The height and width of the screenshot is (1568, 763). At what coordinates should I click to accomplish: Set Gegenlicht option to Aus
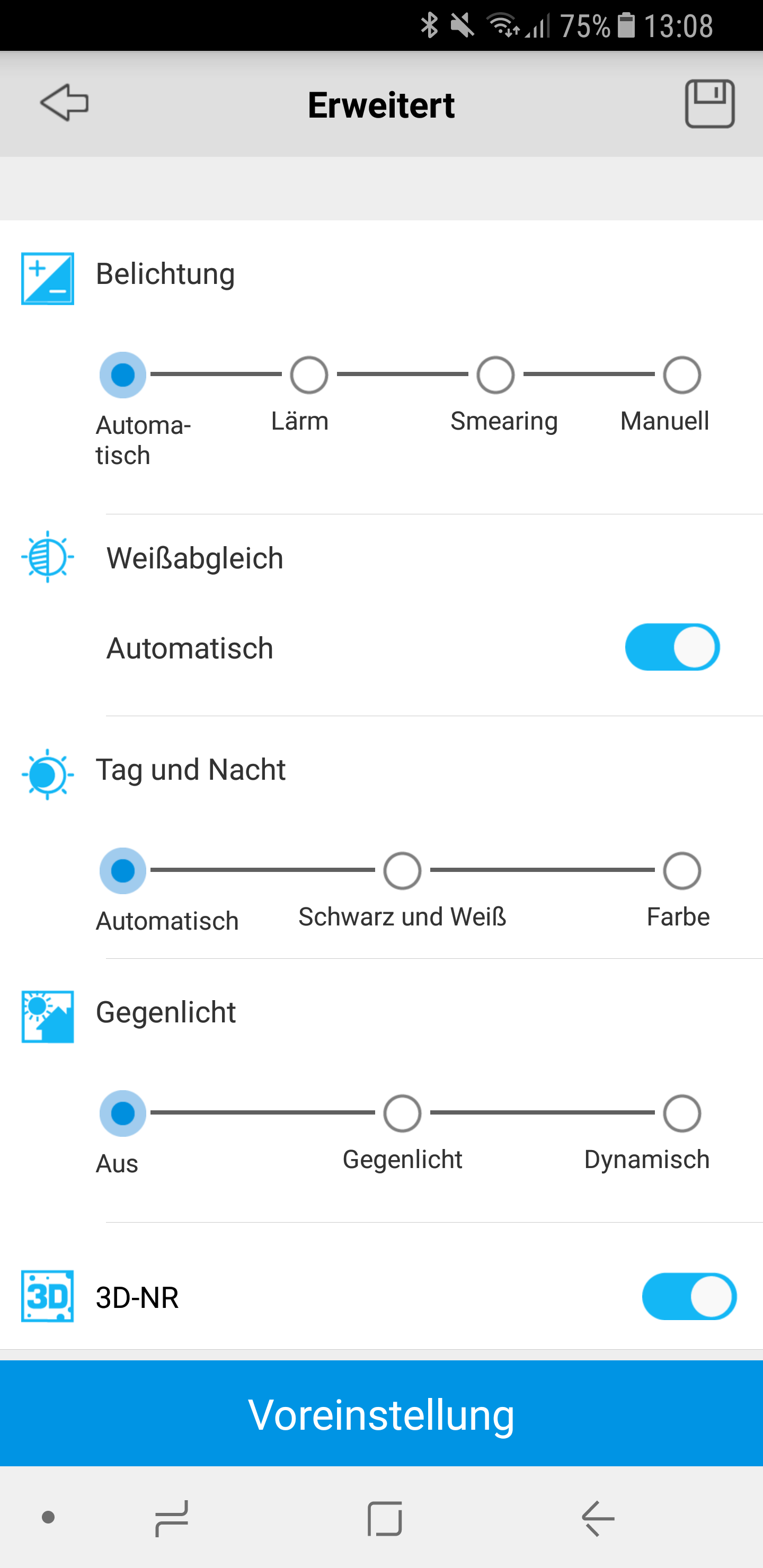pos(123,1113)
